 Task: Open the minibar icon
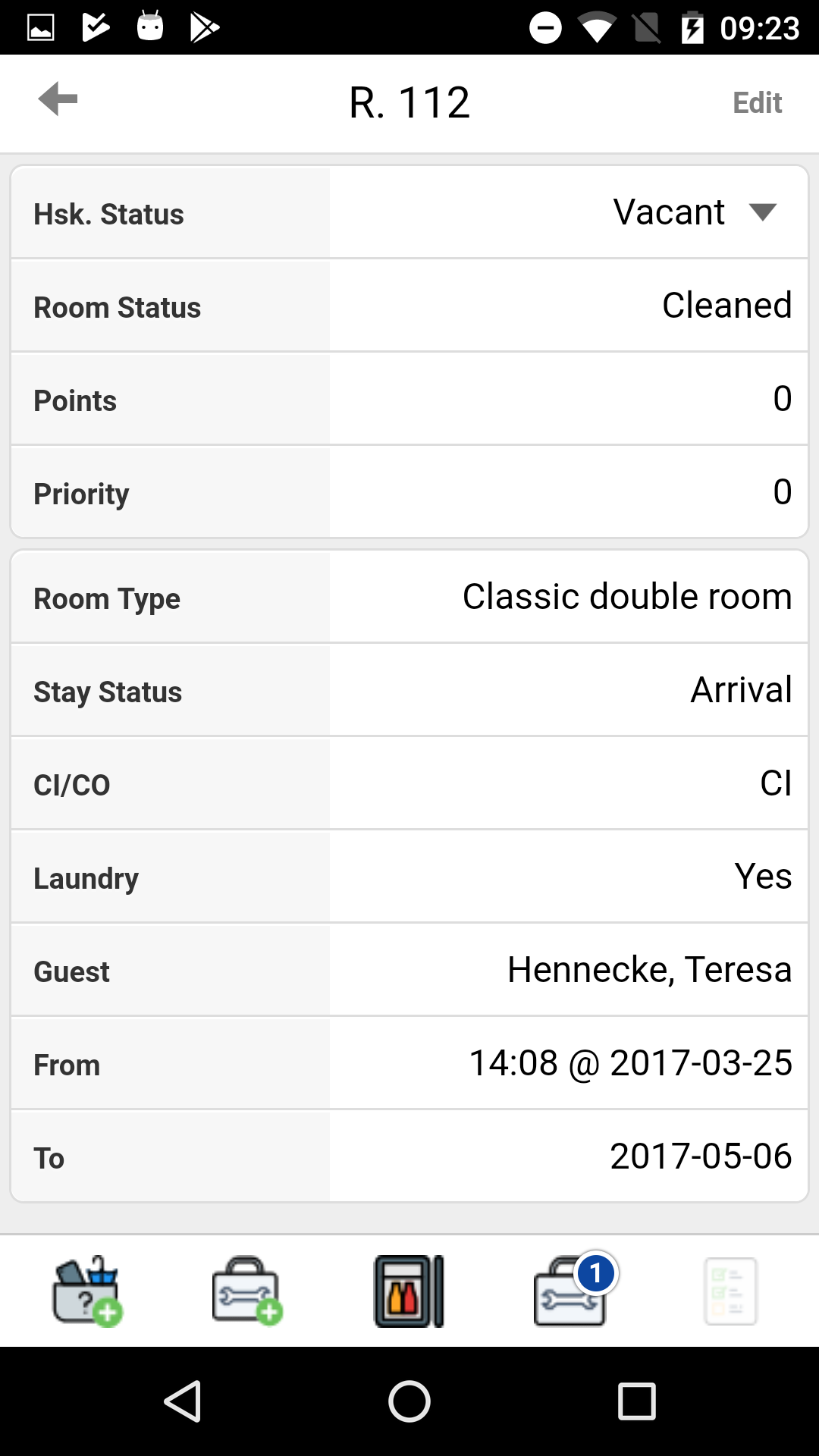[x=409, y=1291]
